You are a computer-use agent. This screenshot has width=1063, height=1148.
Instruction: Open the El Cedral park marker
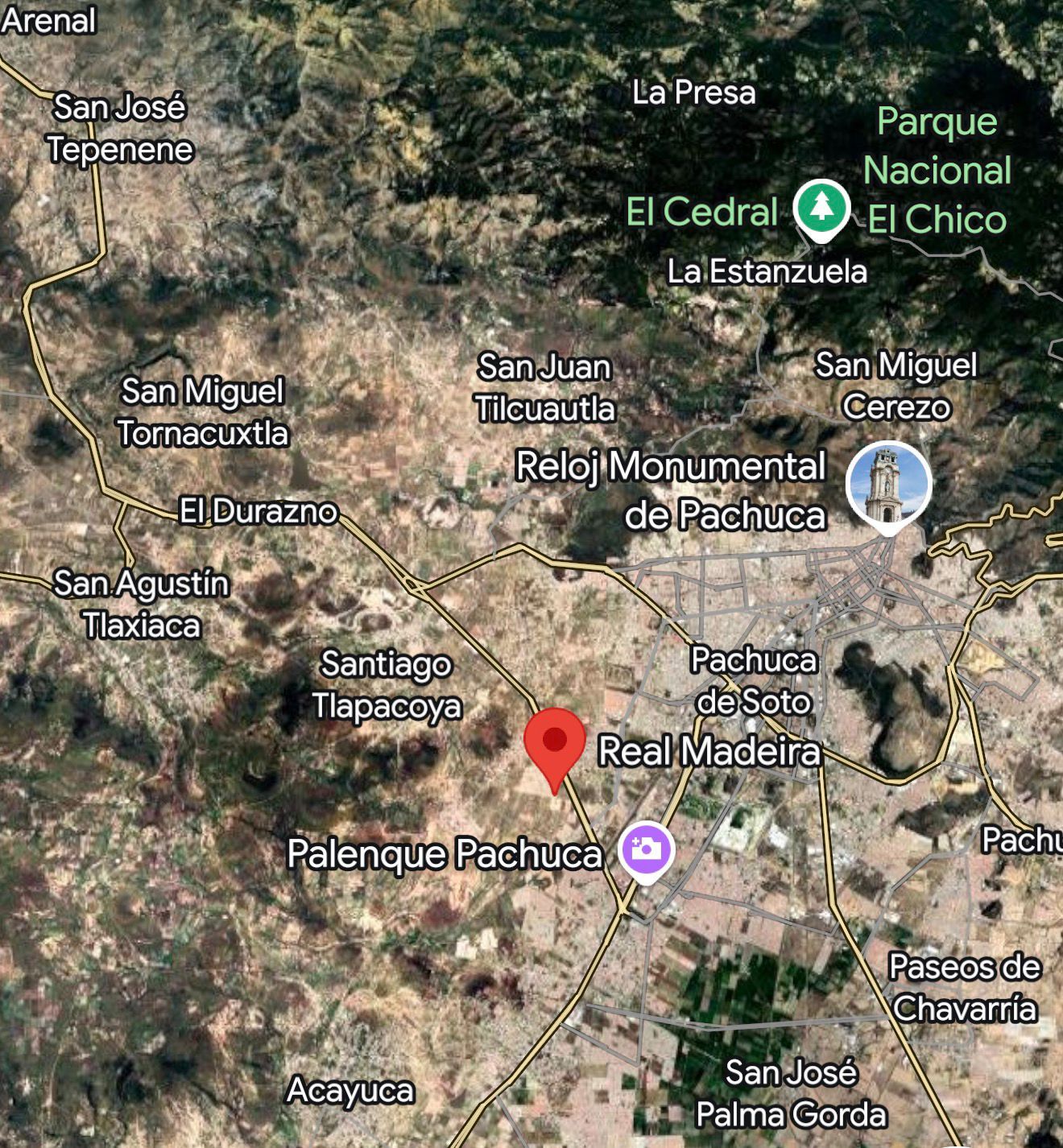pos(821,208)
